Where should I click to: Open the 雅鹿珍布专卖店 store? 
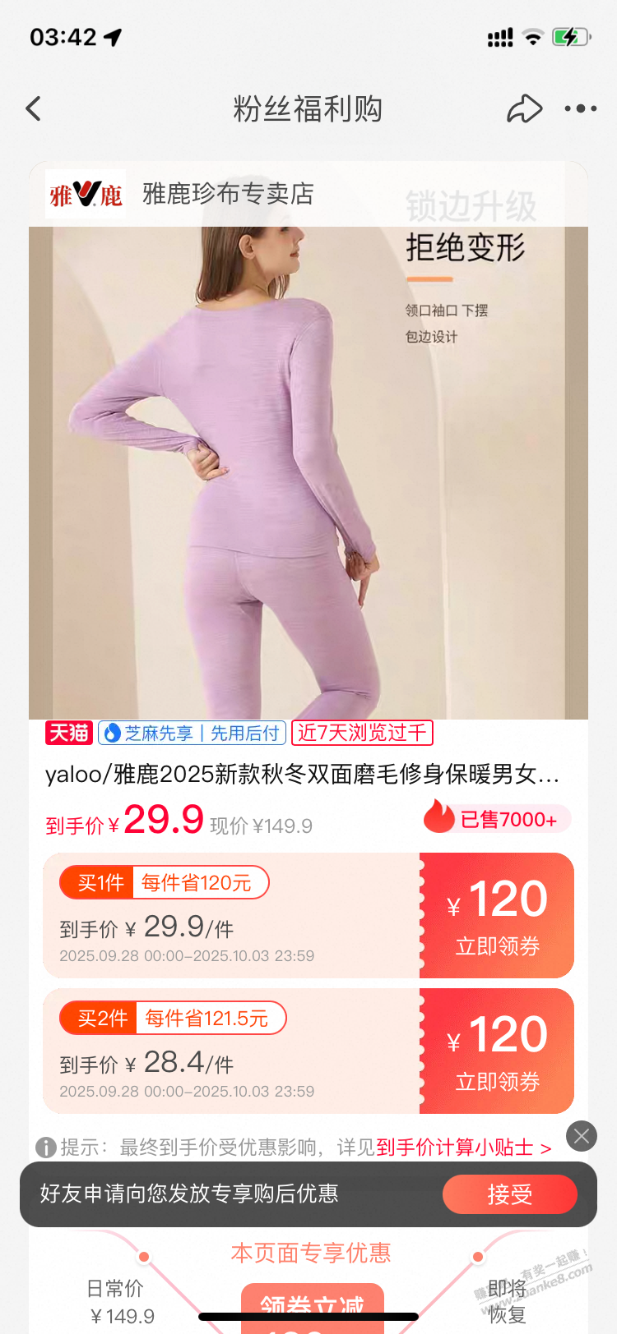[x=228, y=194]
